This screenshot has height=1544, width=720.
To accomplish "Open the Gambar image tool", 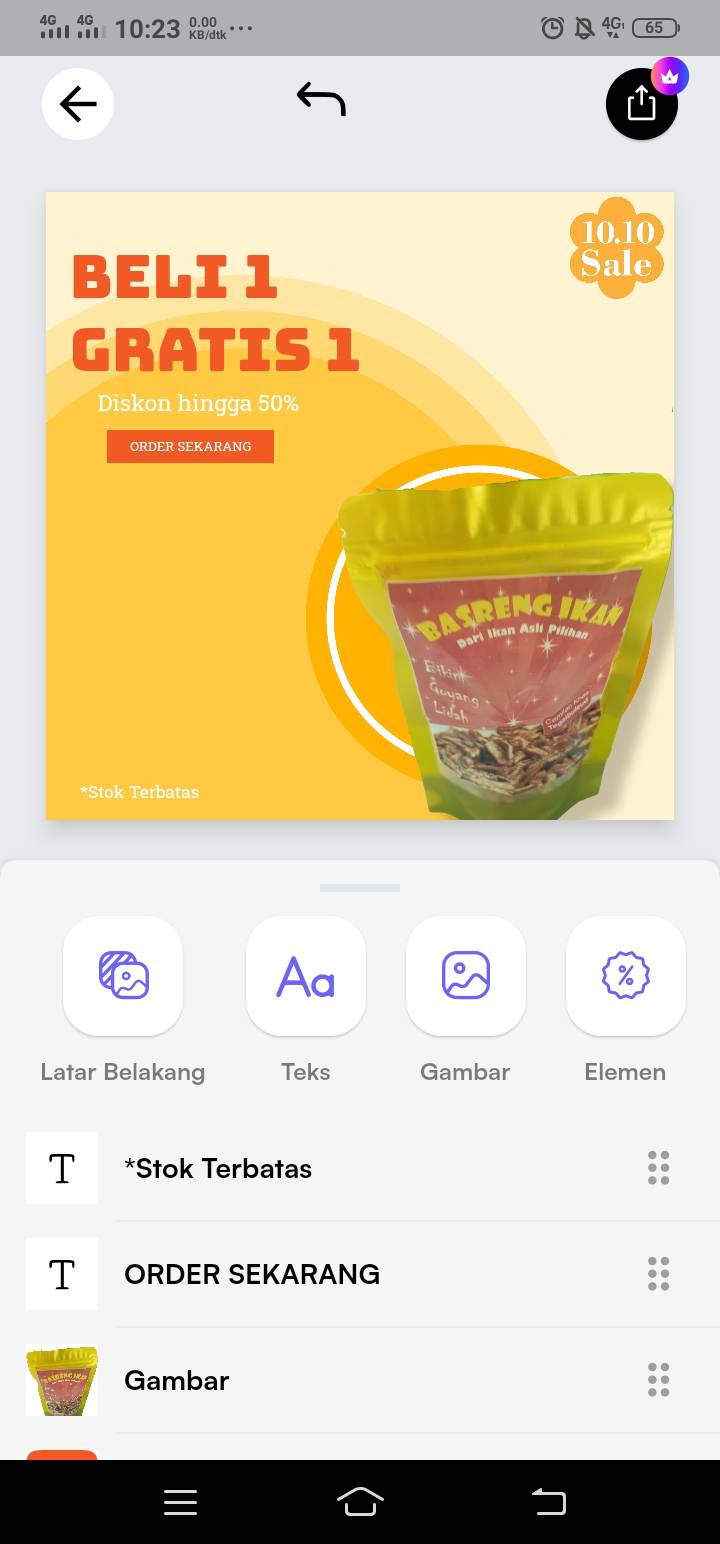I will pyautogui.click(x=466, y=976).
